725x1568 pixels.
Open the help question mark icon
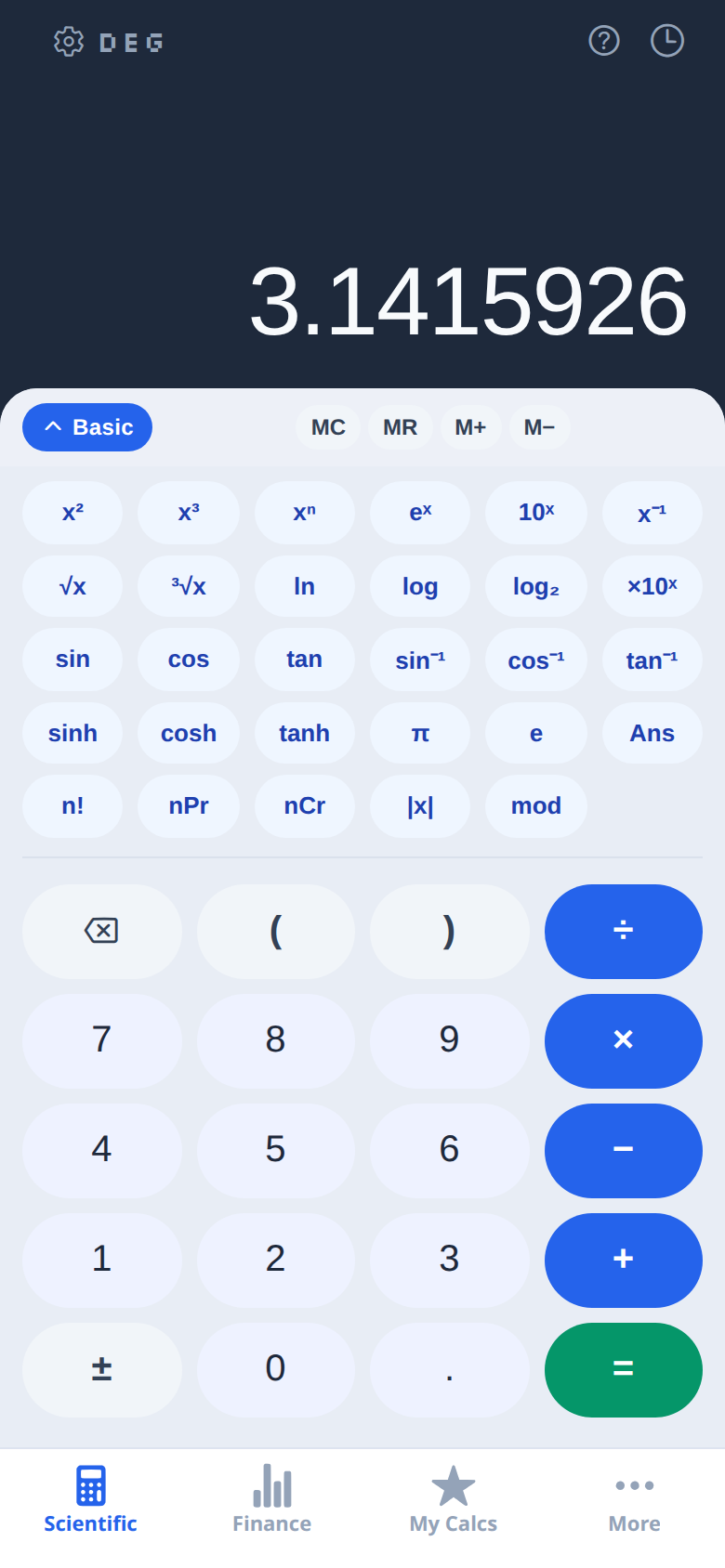(x=604, y=41)
